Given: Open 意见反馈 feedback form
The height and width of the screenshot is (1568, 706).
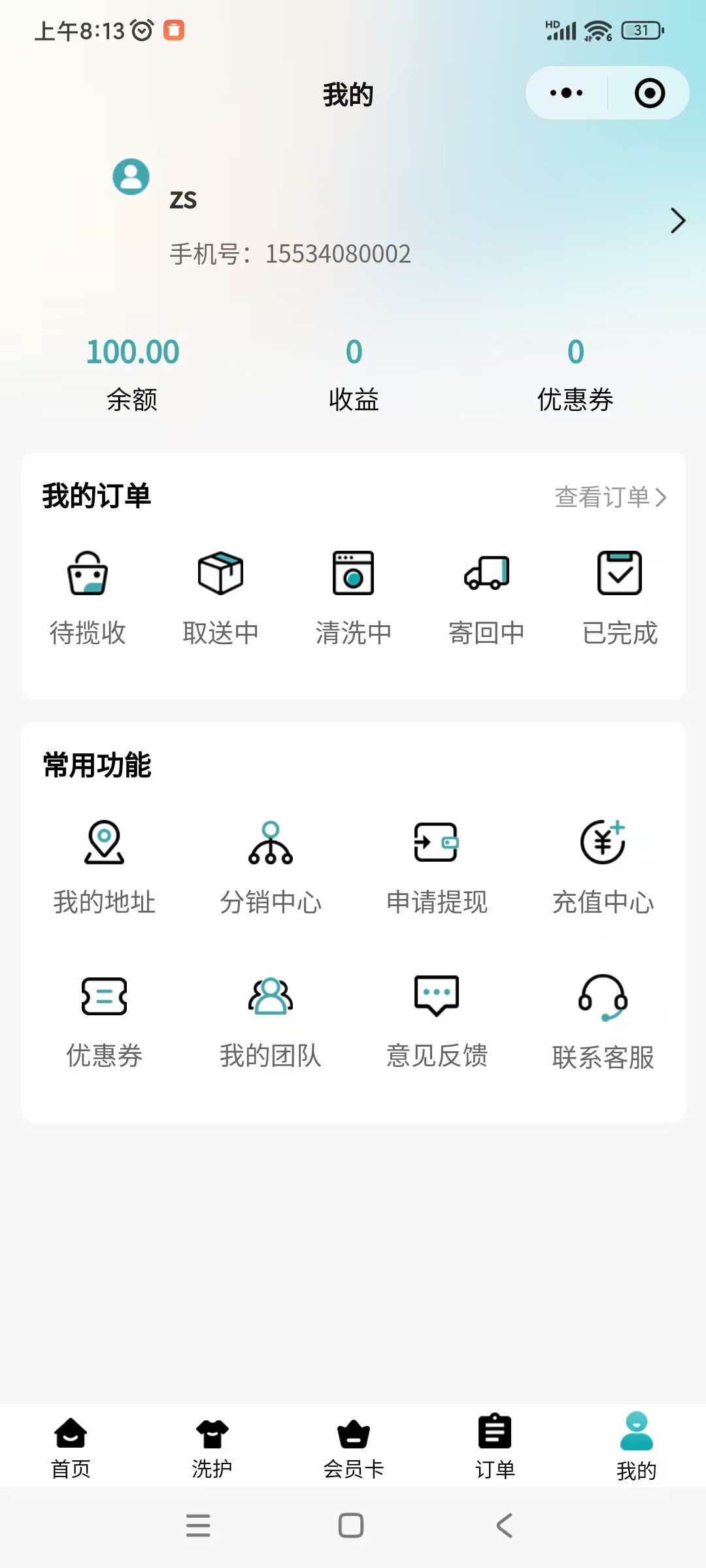Looking at the screenshot, I should click(437, 1022).
